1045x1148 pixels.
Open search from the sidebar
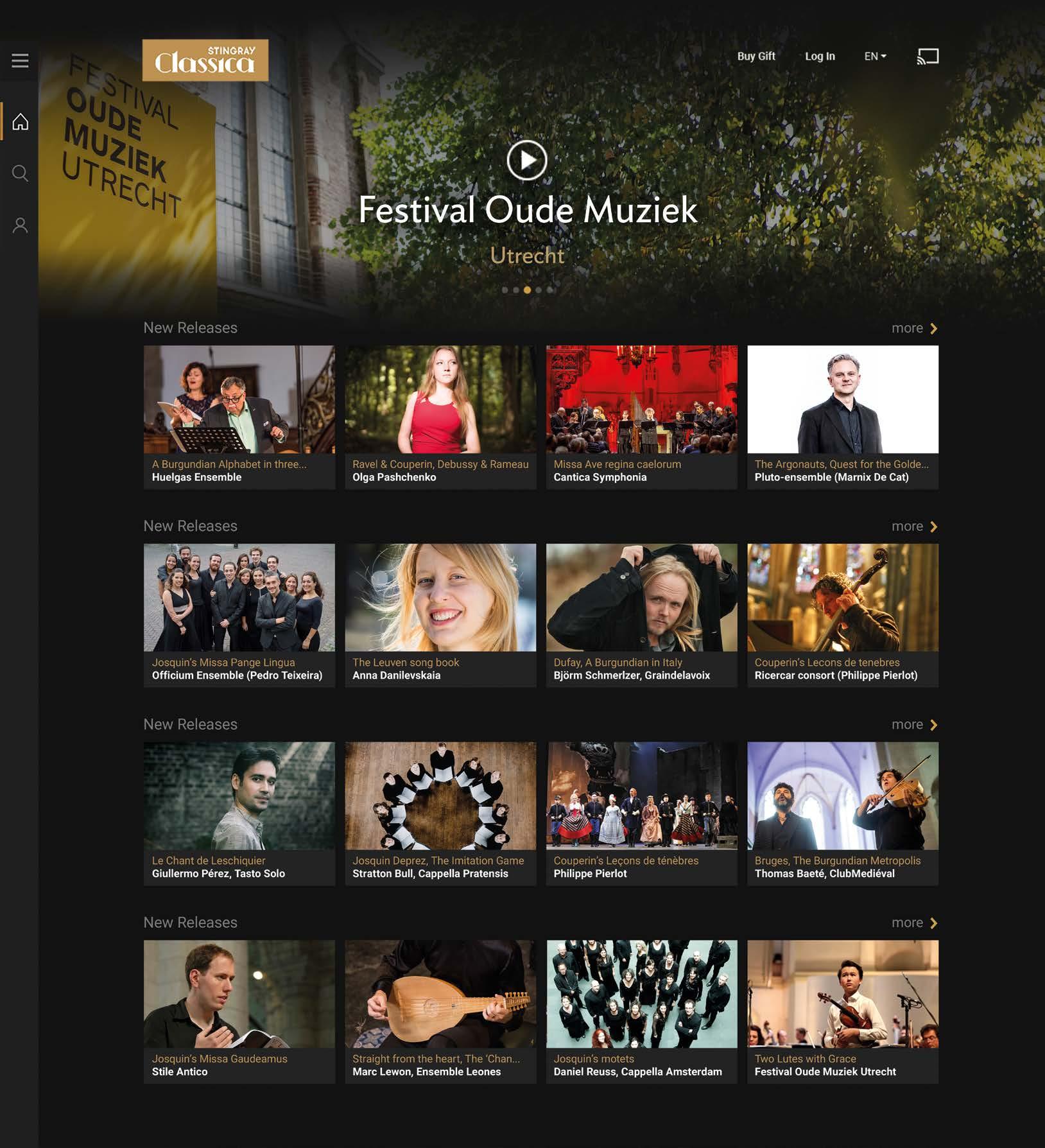(21, 173)
